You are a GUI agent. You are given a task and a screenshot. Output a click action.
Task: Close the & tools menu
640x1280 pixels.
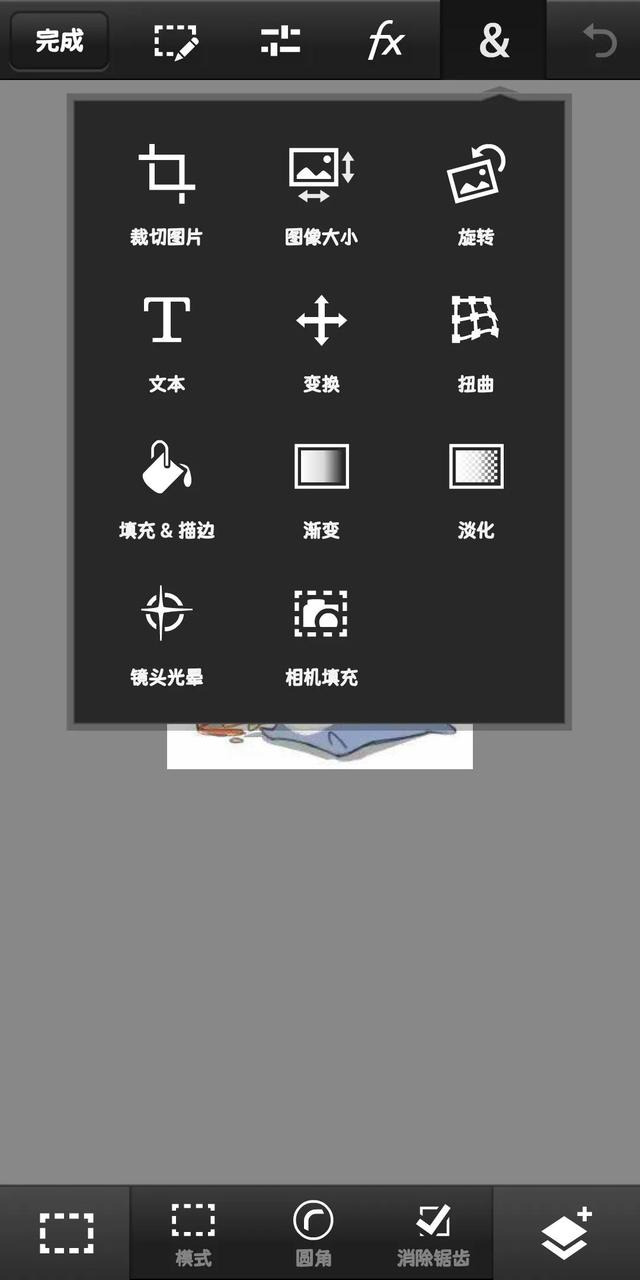click(494, 41)
